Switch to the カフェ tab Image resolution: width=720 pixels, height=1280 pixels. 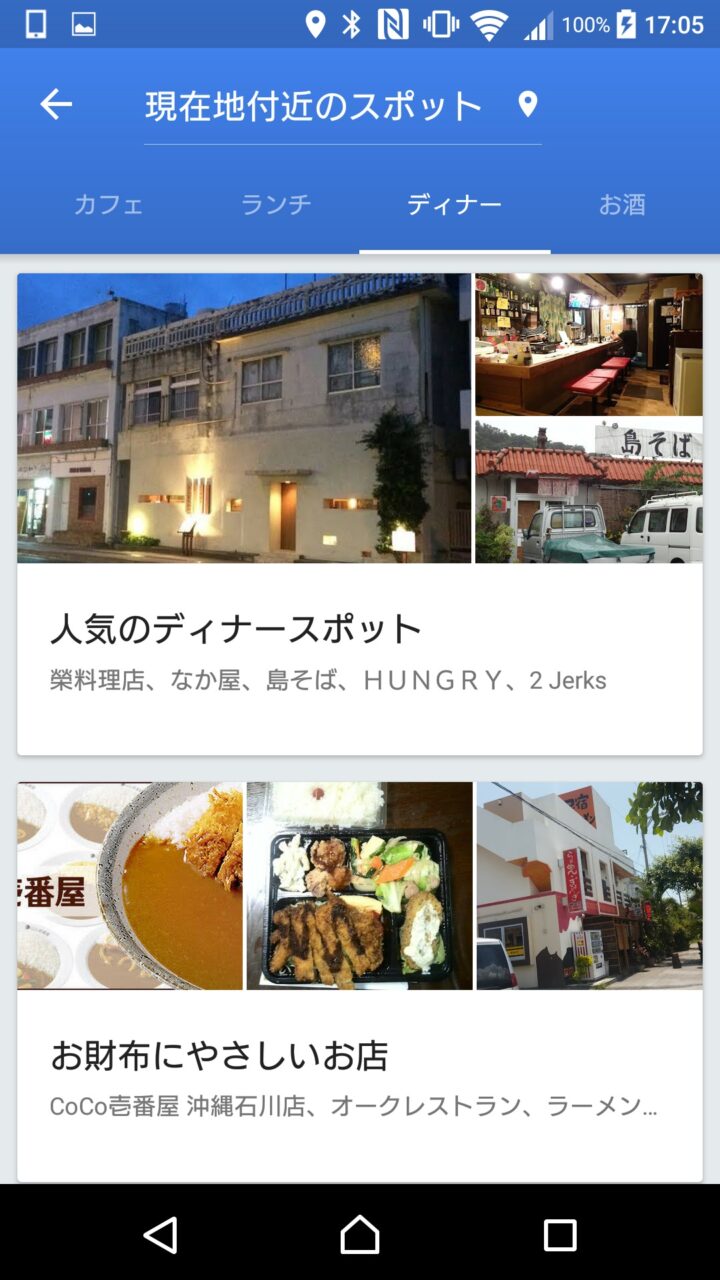[x=108, y=205]
